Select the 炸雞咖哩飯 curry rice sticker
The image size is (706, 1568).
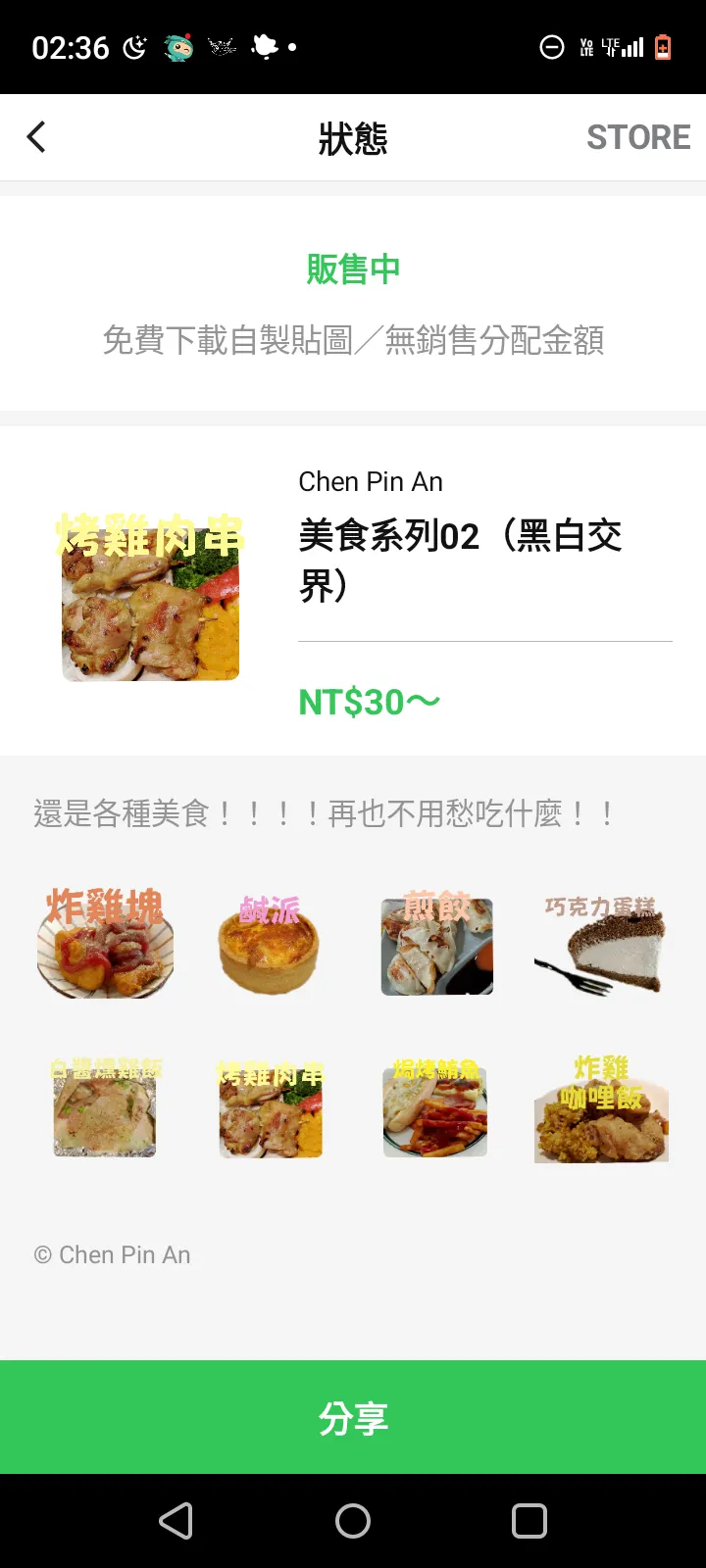point(602,1108)
